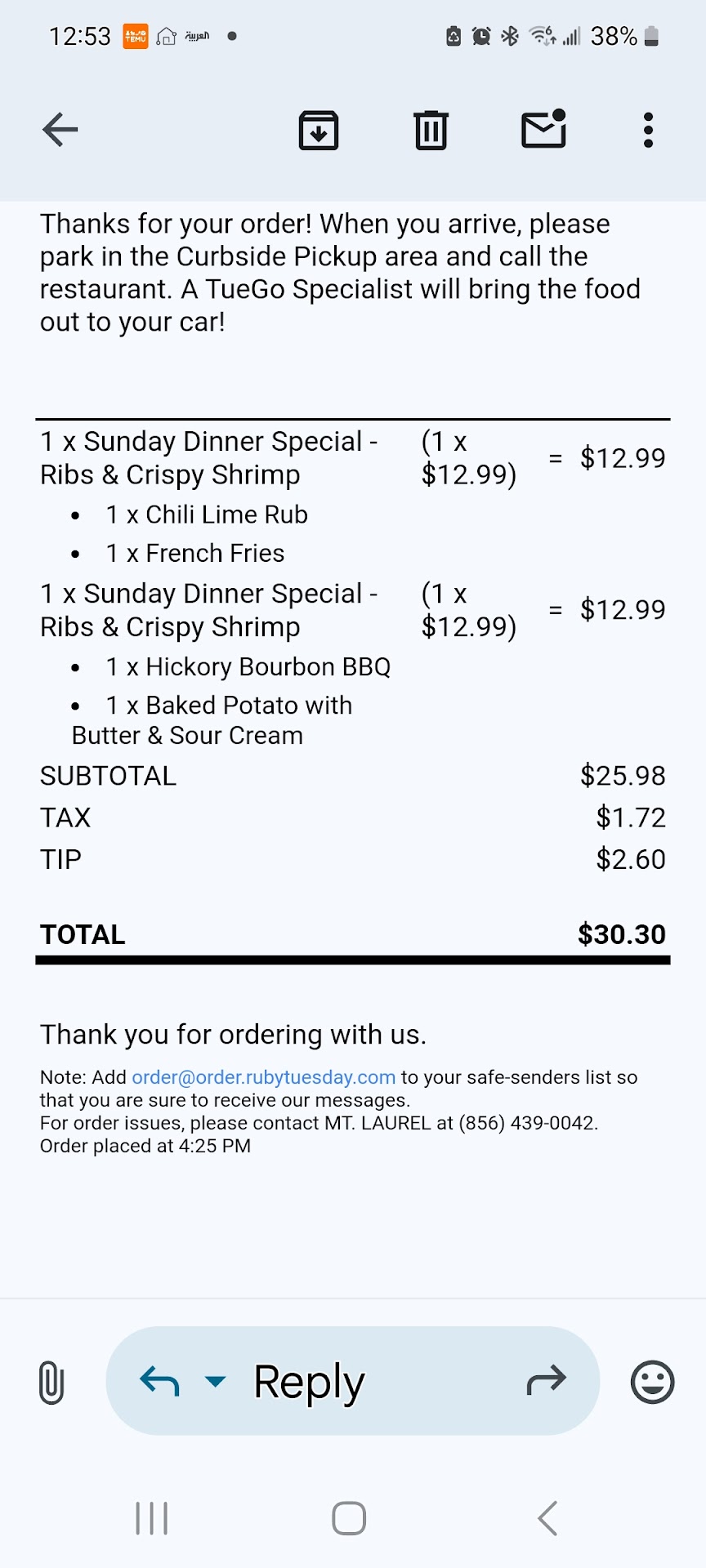This screenshot has width=706, height=1568.
Task: Mark this email as unread
Action: tap(543, 129)
